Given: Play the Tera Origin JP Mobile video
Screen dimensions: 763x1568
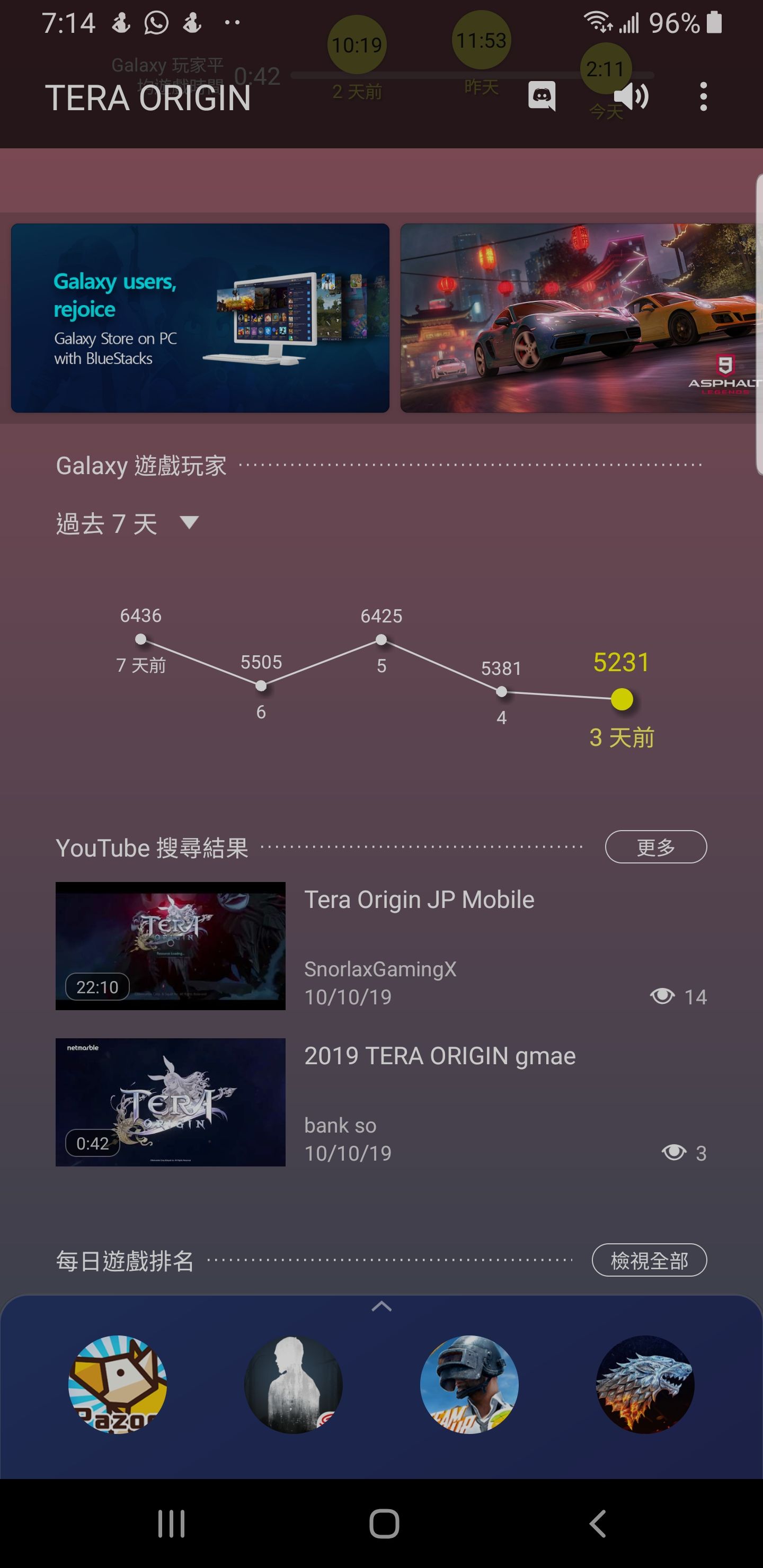Looking at the screenshot, I should [x=171, y=946].
